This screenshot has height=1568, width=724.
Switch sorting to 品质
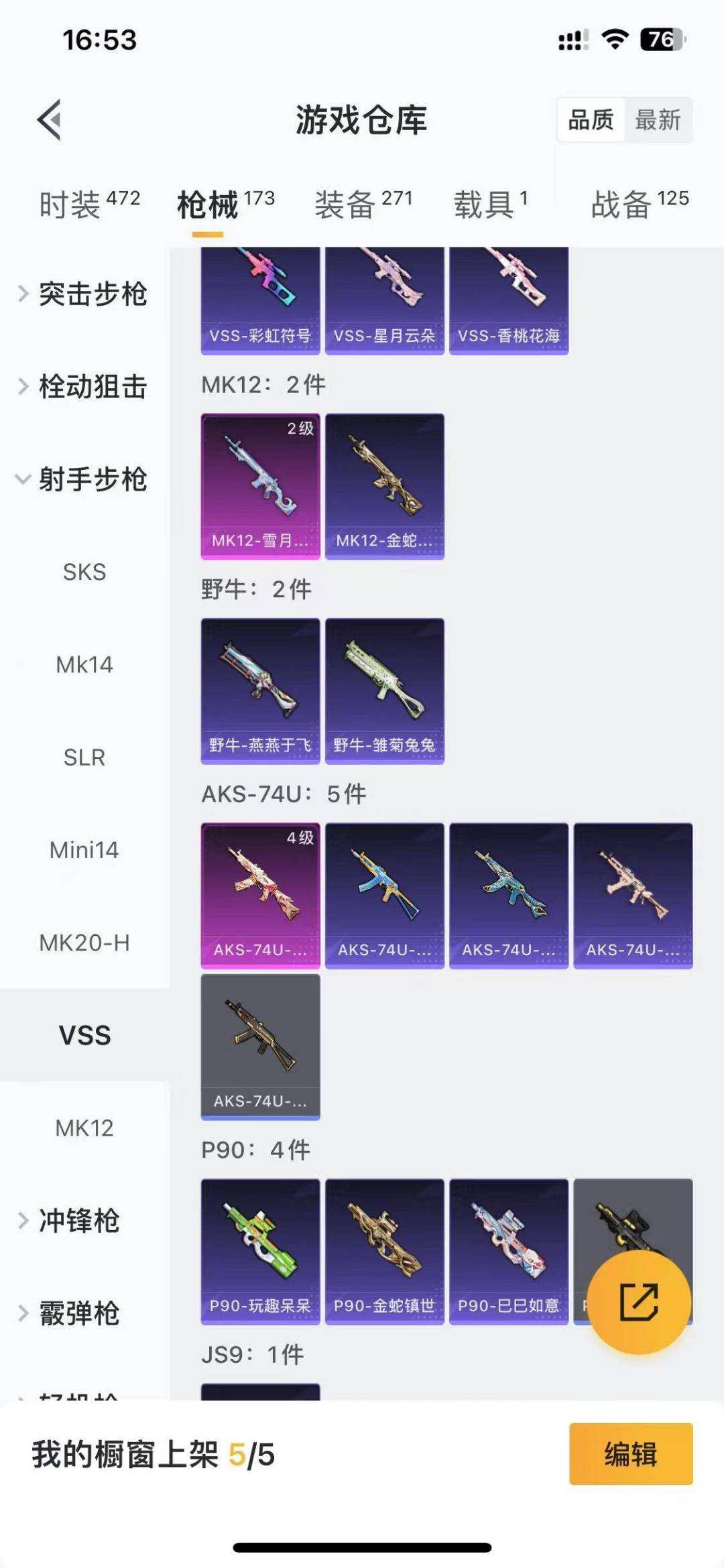pyautogui.click(x=589, y=121)
